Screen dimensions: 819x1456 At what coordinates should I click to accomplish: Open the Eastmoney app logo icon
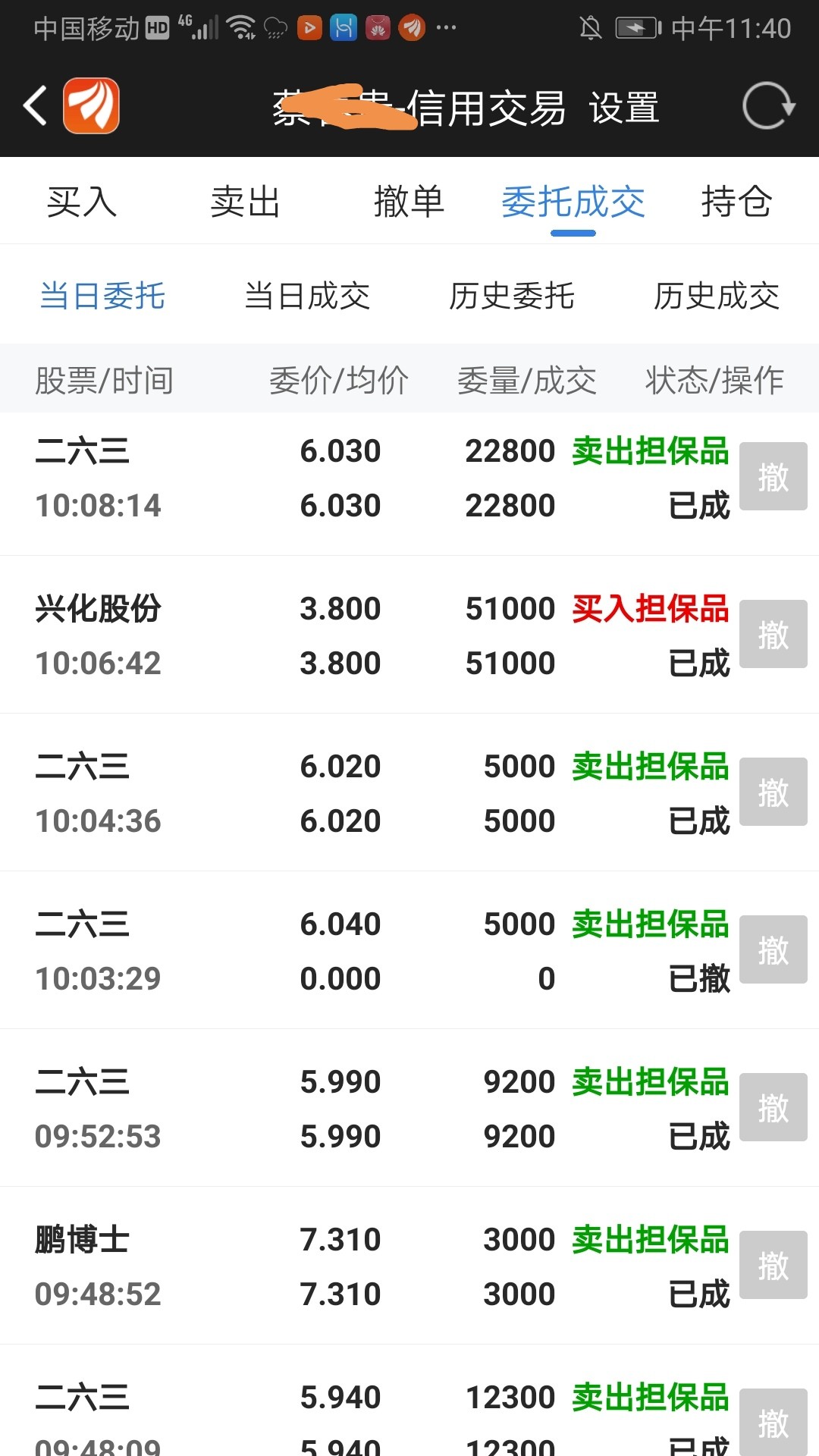[91, 105]
